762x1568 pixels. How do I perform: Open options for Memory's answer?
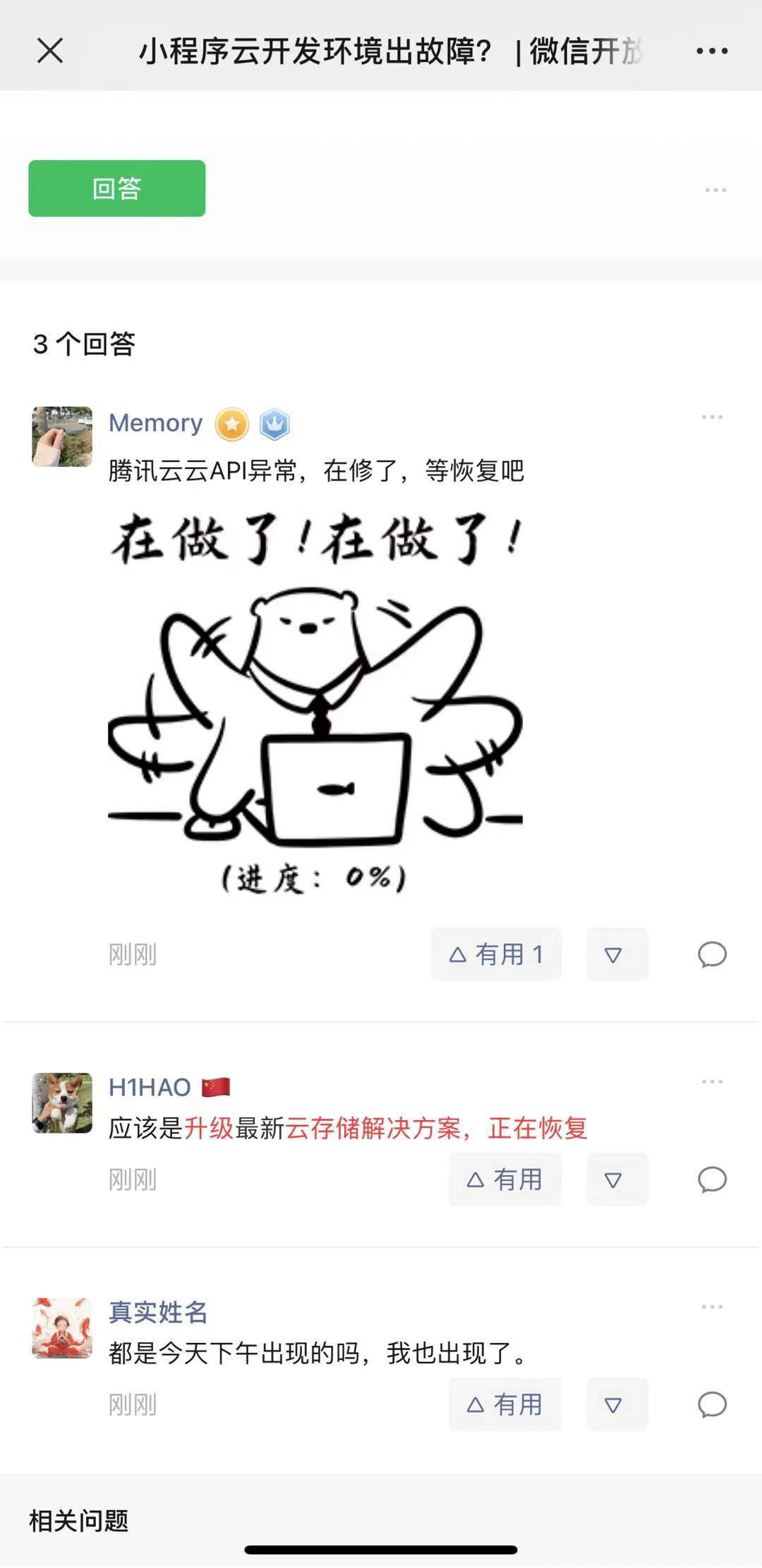point(712,417)
